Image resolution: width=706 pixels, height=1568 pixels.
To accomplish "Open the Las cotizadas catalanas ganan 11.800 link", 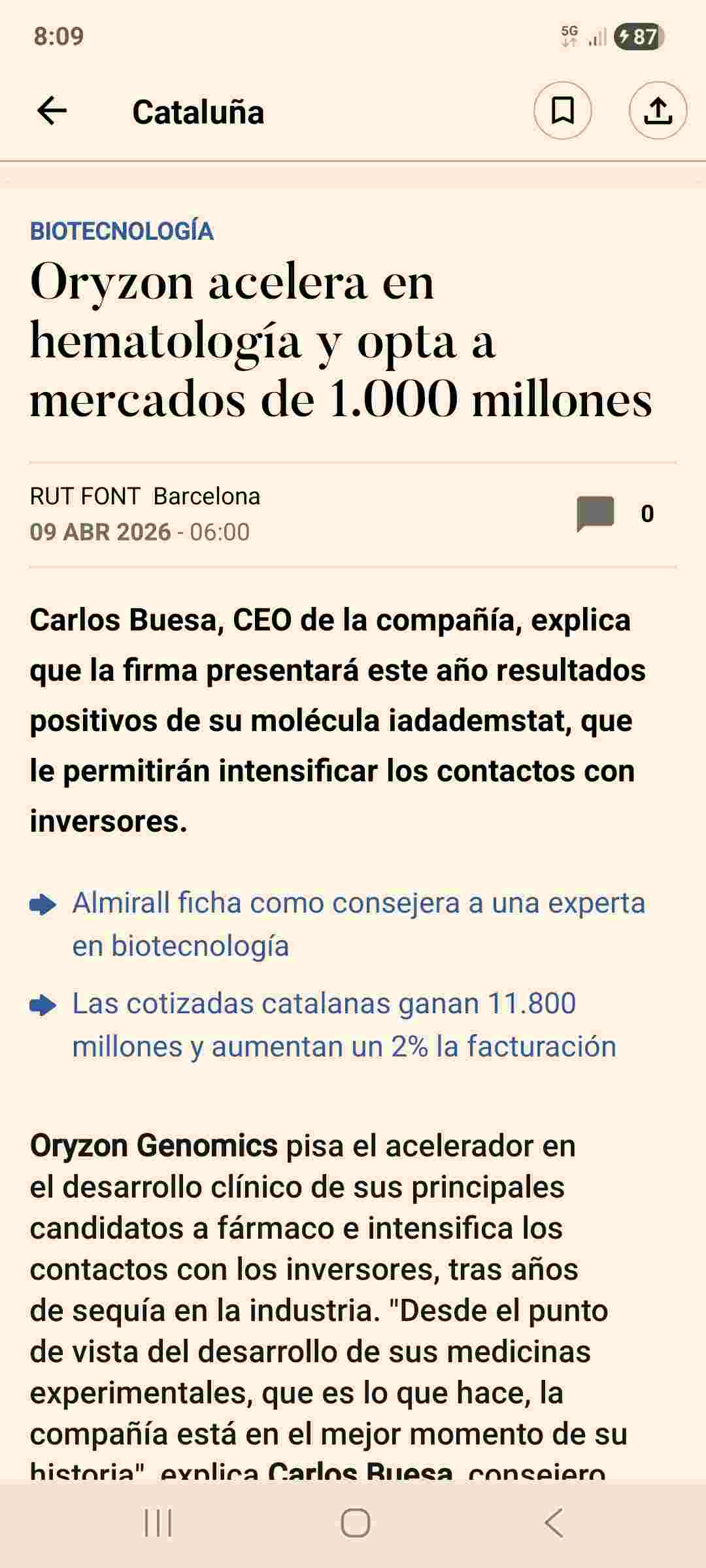I will [x=345, y=1024].
